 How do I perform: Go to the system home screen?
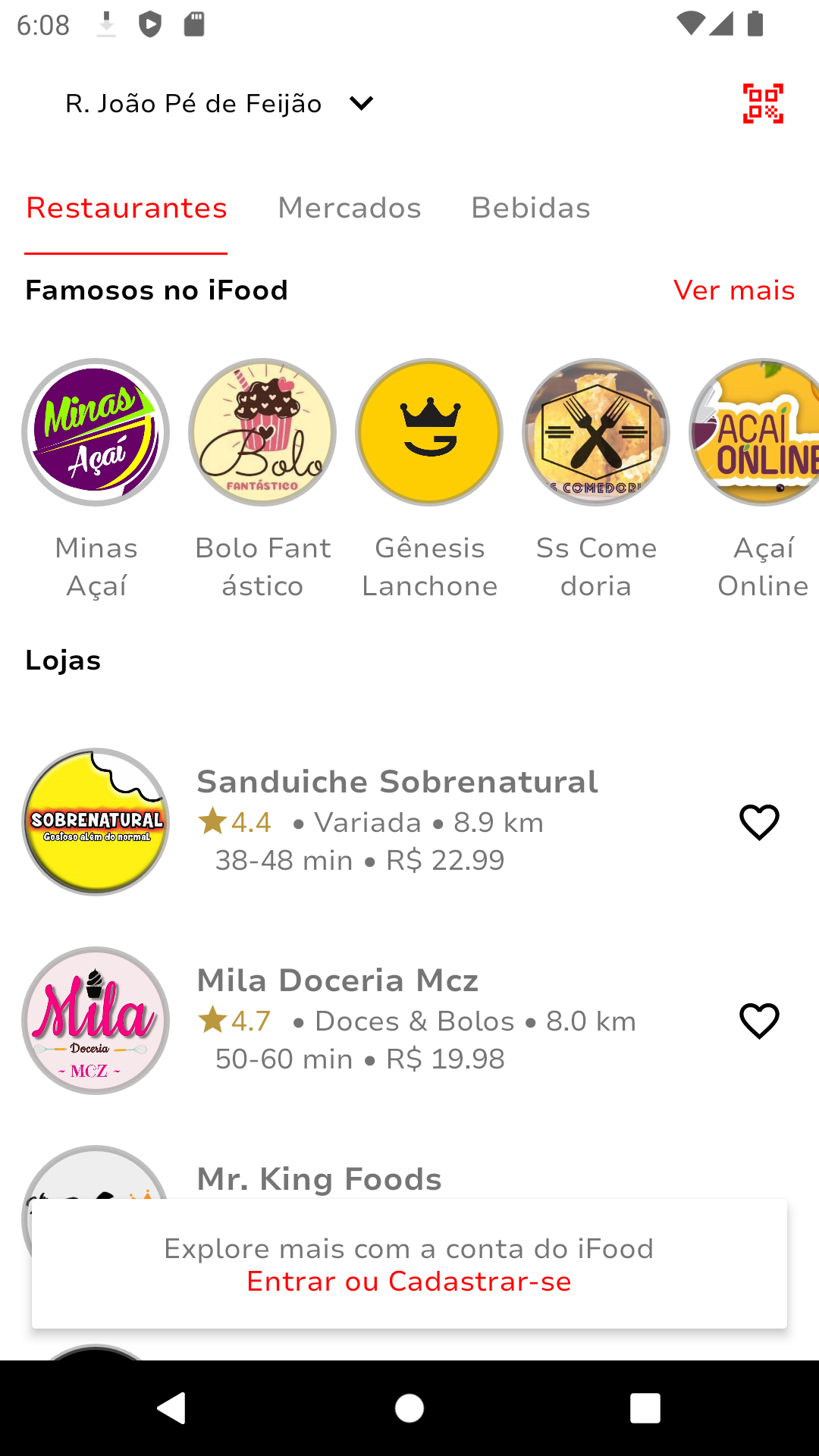(409, 1408)
